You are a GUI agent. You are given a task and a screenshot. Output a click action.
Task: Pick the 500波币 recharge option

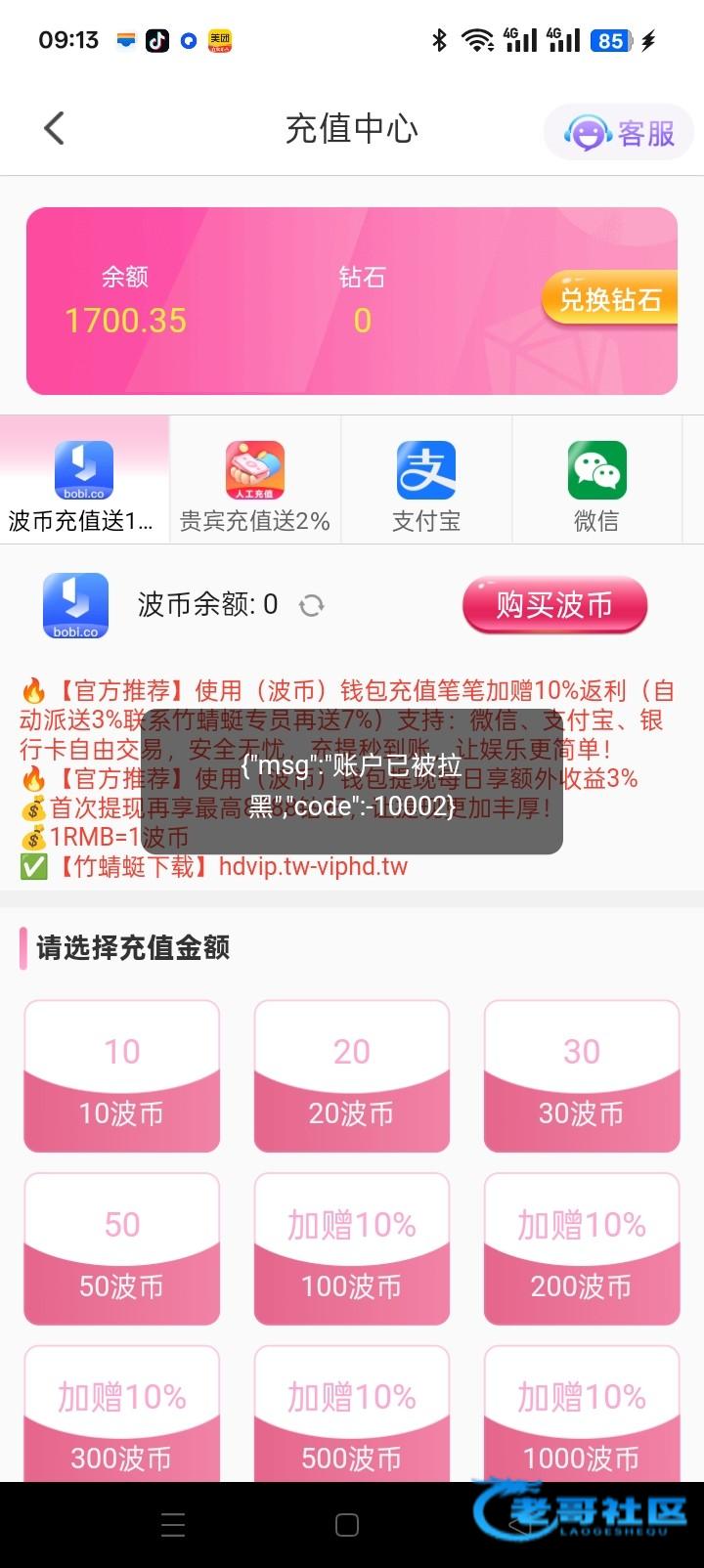click(x=351, y=1417)
